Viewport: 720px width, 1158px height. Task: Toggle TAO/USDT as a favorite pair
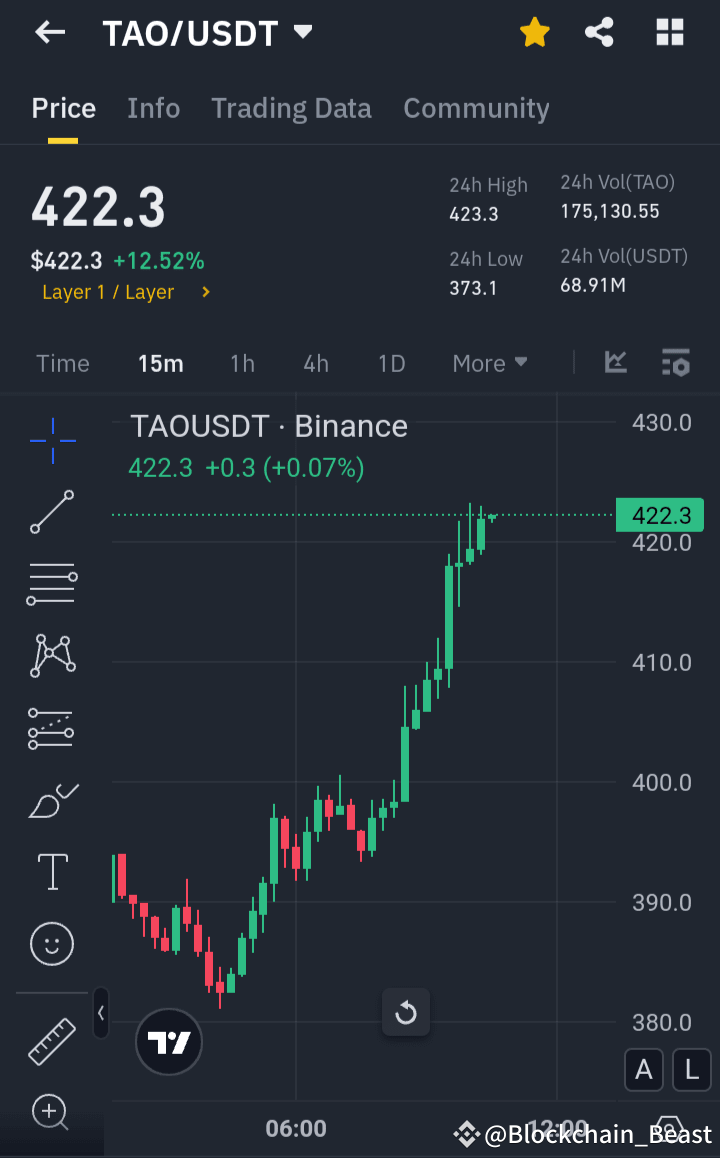[x=535, y=32]
